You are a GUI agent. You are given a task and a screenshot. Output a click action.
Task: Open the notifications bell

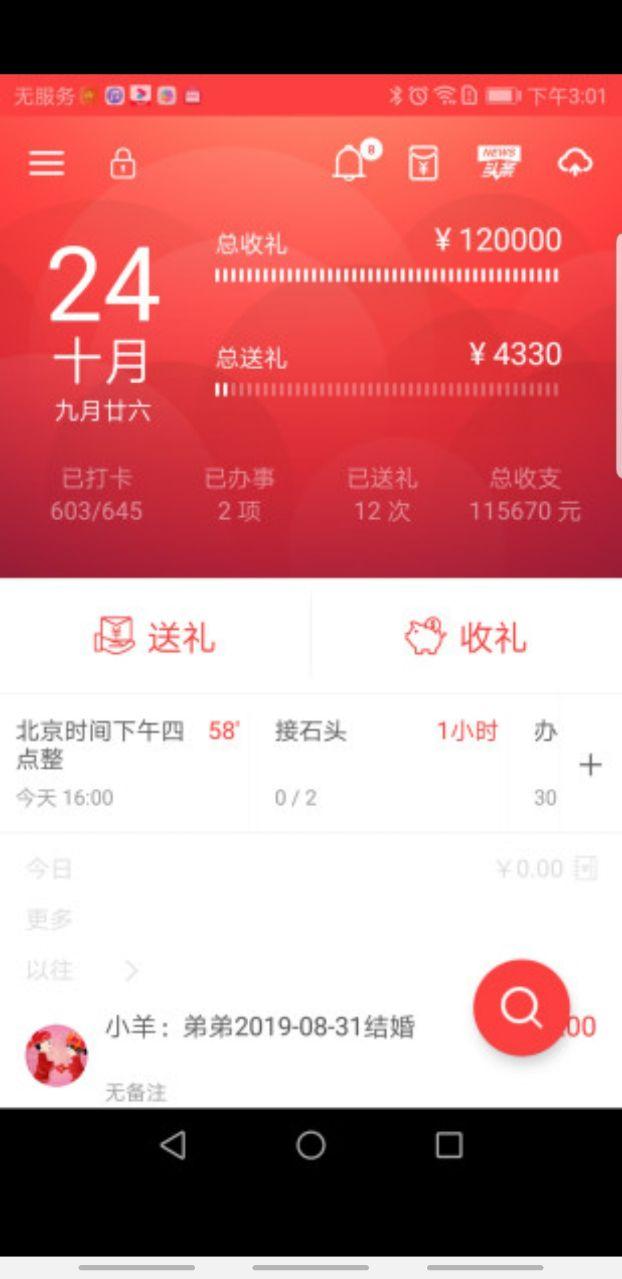(349, 163)
